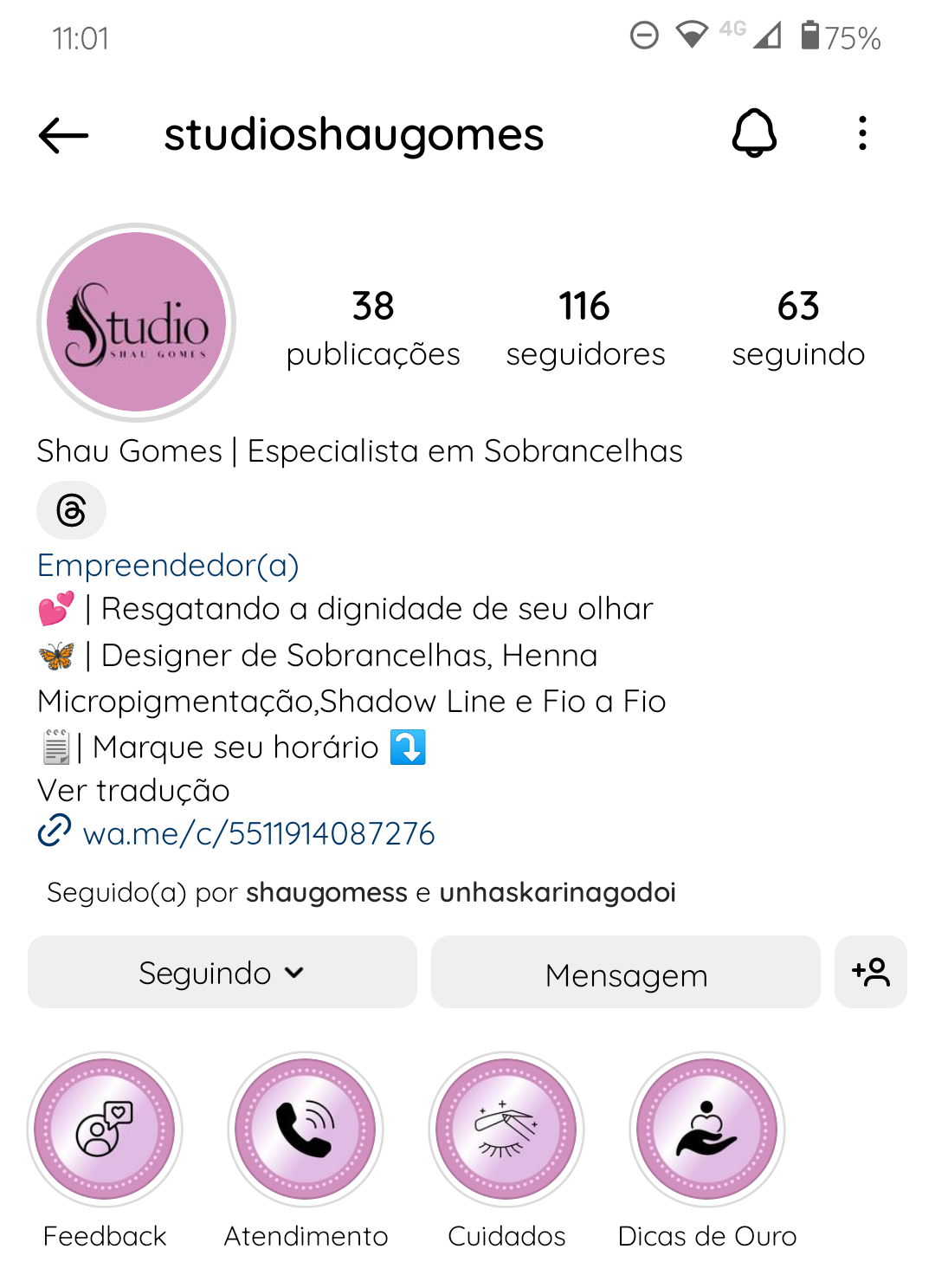Tap Ver tradução to translate the bio
This screenshot has width=935, height=1288.
point(133,791)
